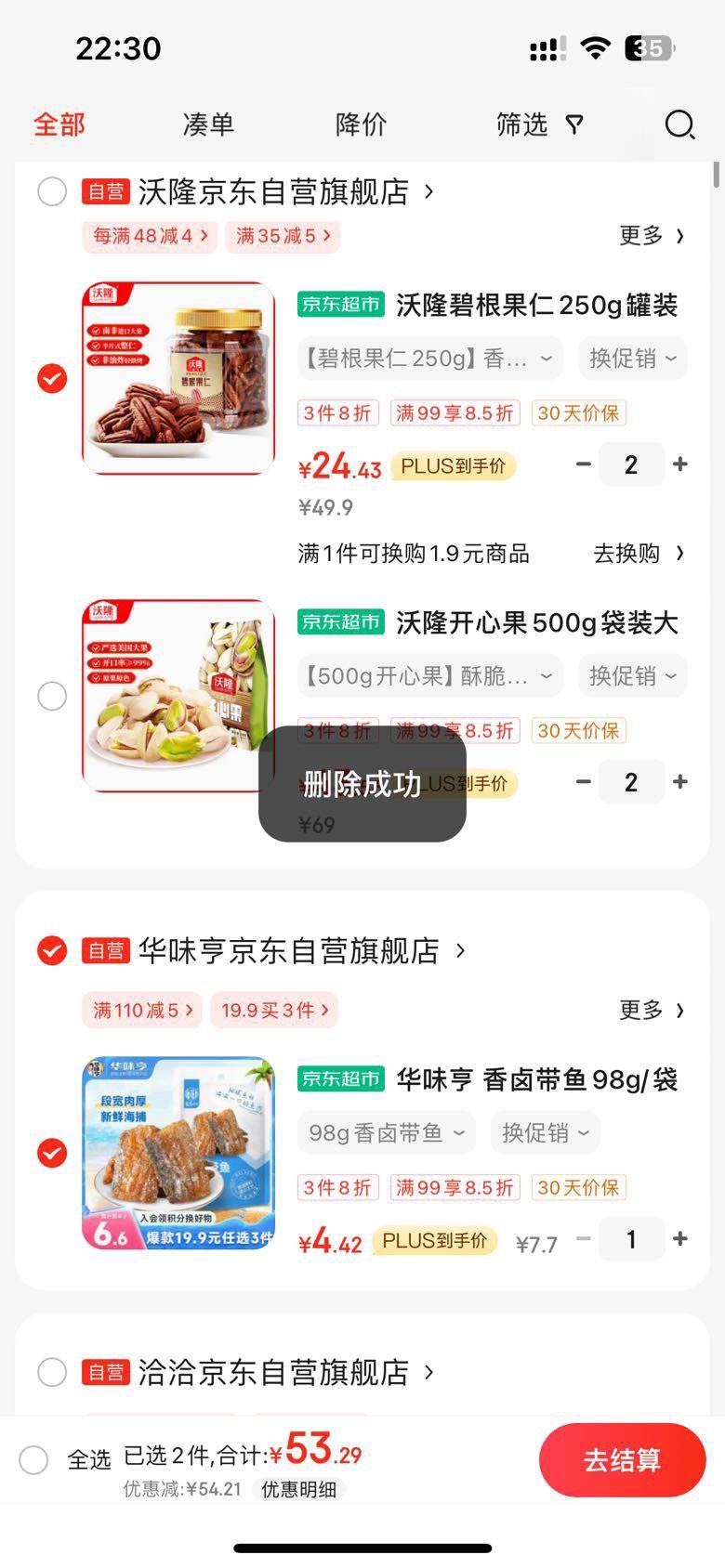Deselect the 碧根果仁 product checkbox
Screen dimensions: 725x1568
coord(52,379)
